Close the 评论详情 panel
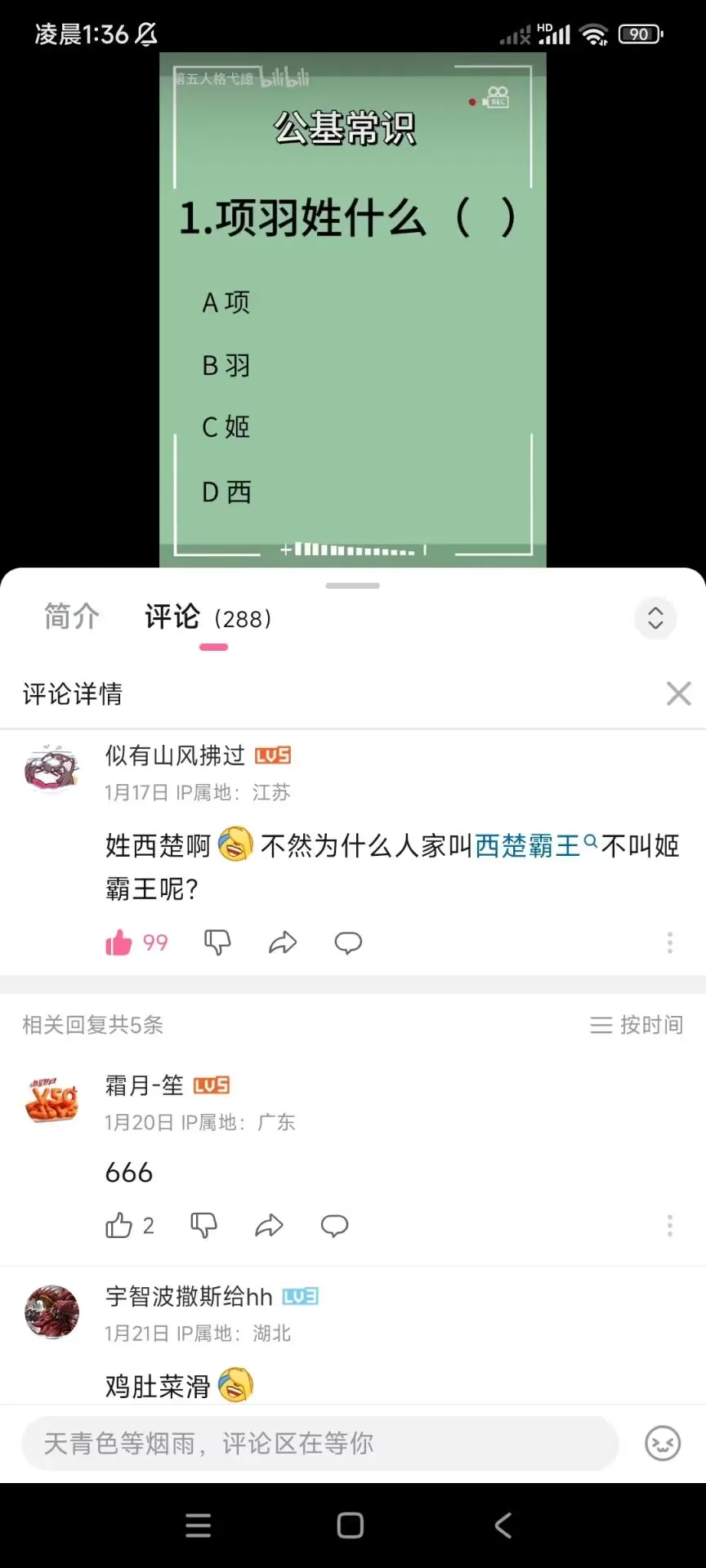 coord(678,693)
